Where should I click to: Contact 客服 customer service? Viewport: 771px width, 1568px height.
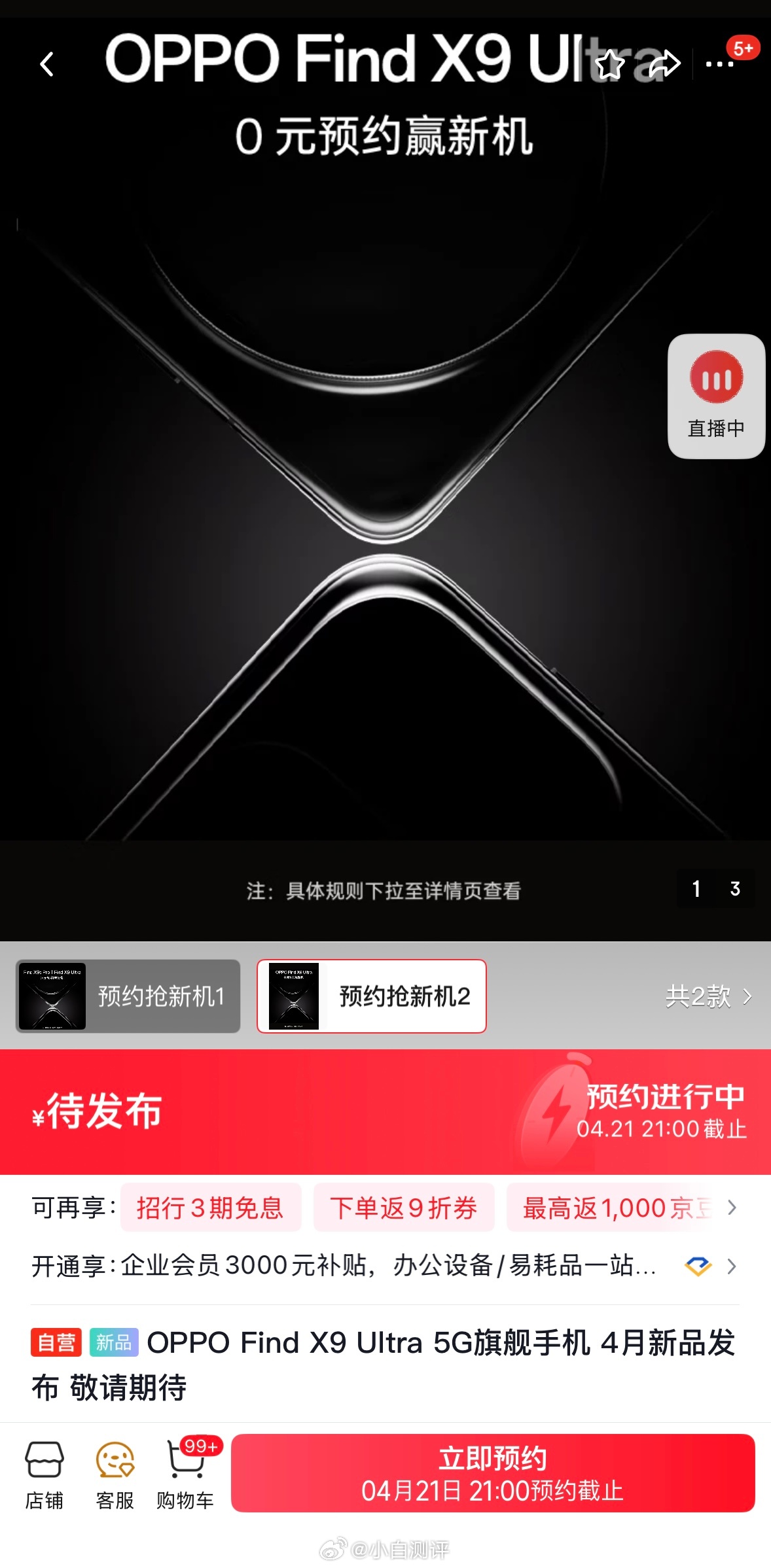pos(115,1479)
